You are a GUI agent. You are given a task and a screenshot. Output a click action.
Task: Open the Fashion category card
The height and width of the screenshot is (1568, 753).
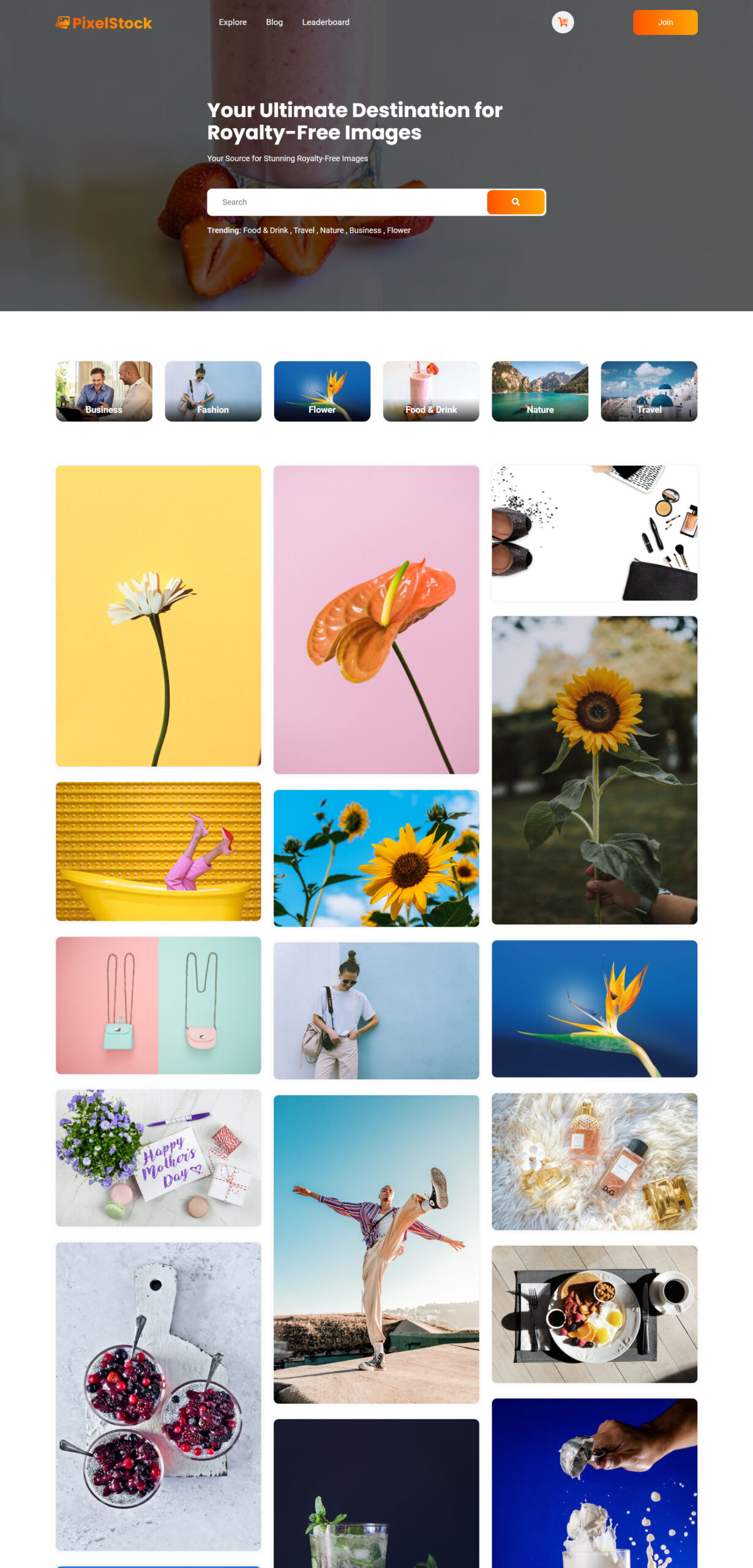[x=213, y=391]
